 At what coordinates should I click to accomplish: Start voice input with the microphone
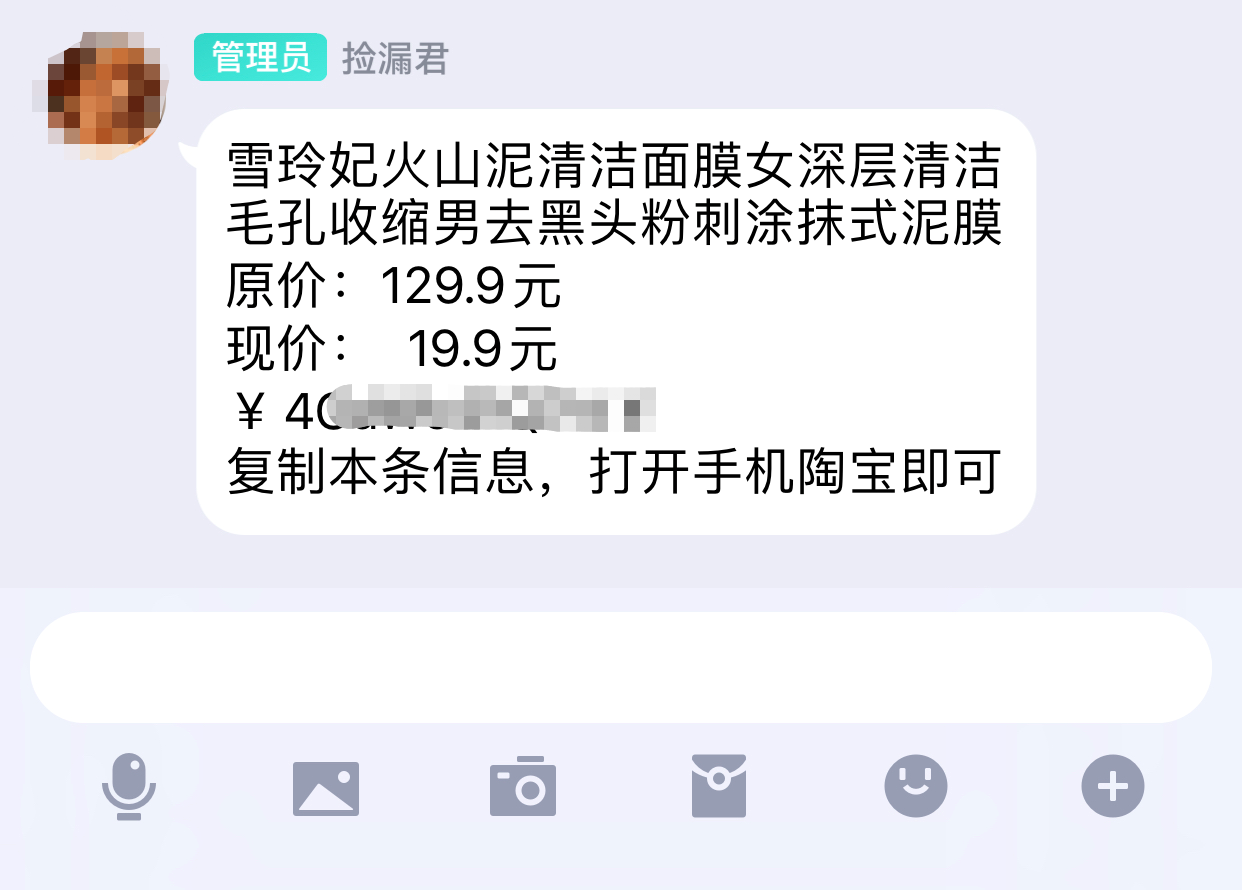tap(129, 788)
